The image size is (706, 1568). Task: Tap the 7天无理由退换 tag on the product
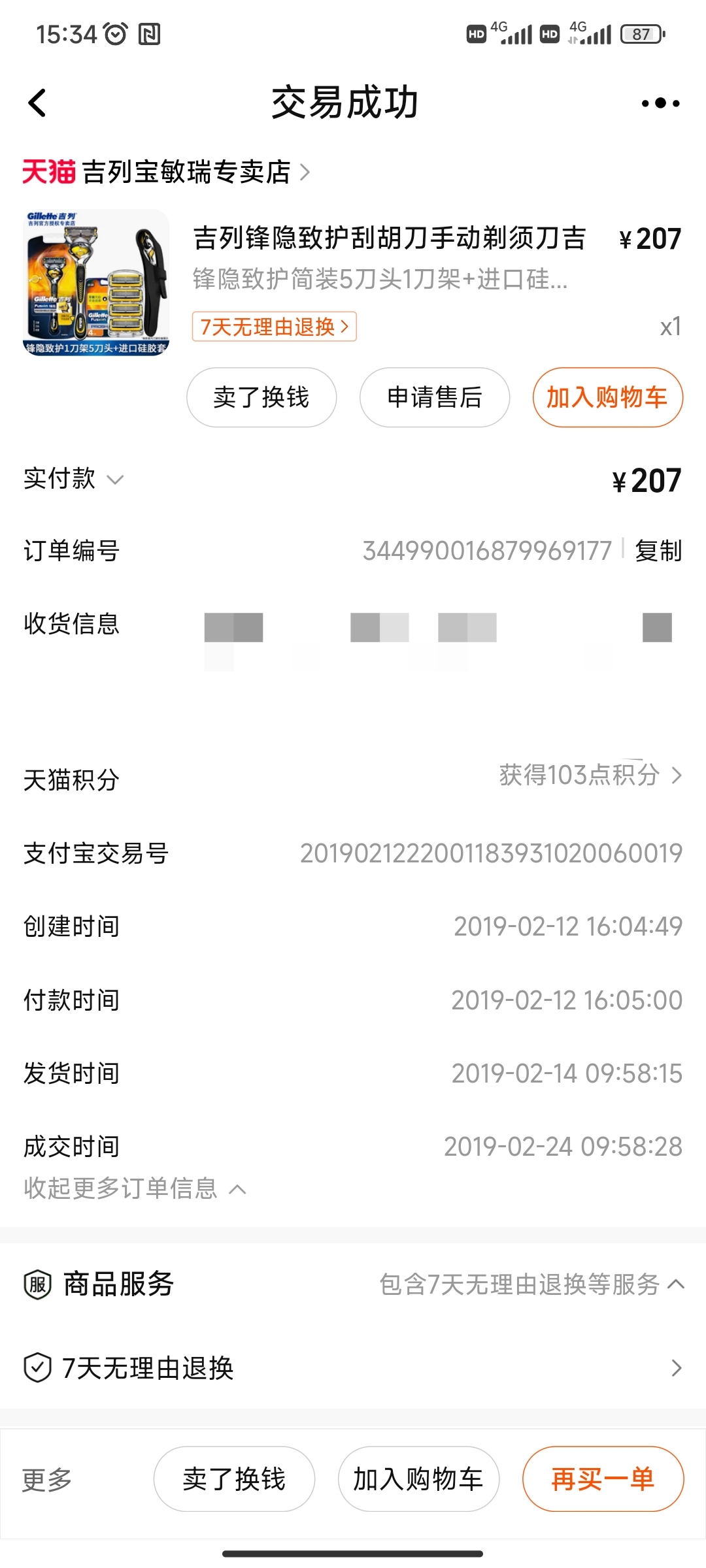tap(274, 327)
